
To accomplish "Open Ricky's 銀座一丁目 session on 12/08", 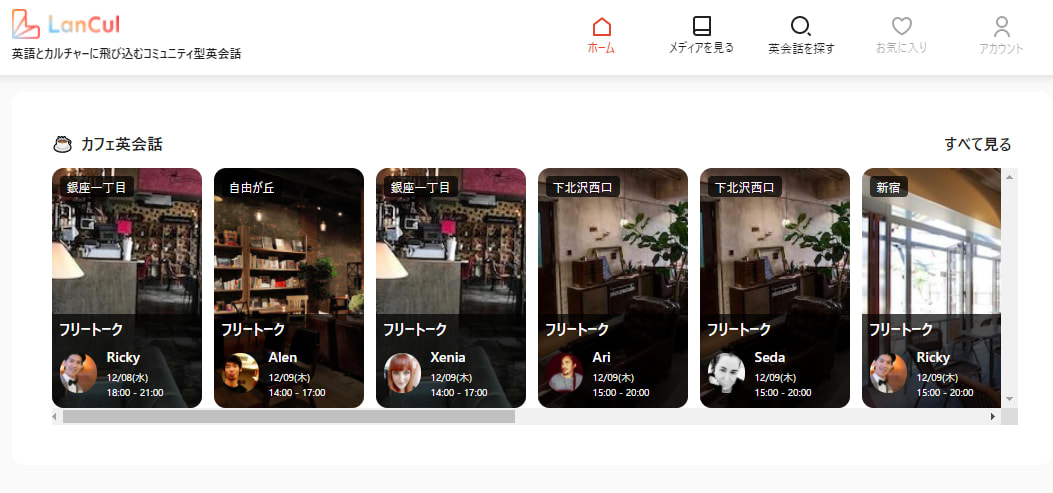I will point(127,288).
